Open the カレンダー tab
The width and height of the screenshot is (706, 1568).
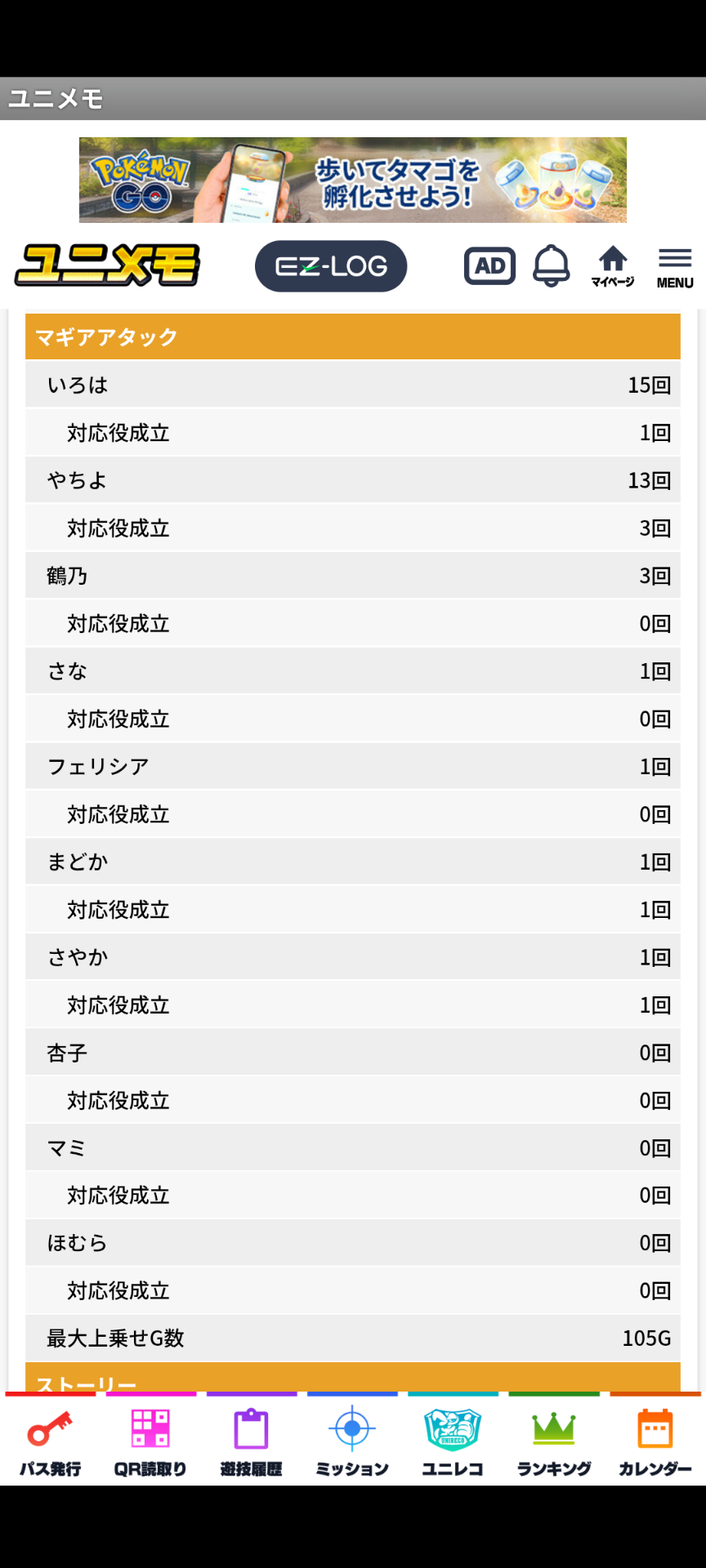(x=655, y=1442)
